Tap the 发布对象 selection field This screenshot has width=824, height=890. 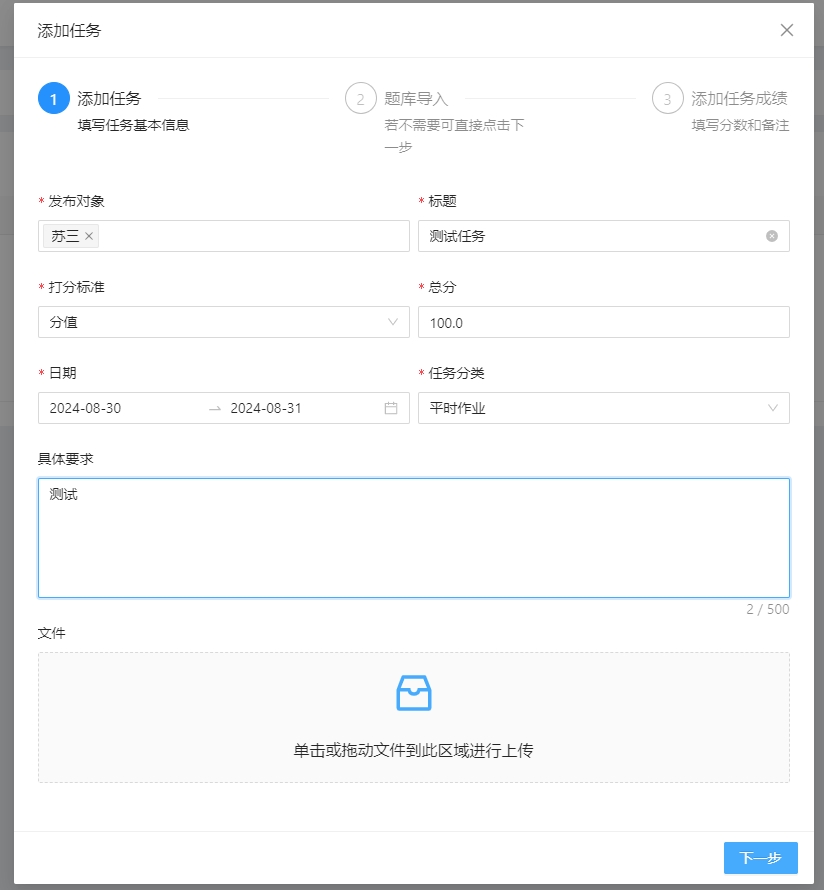pos(250,236)
